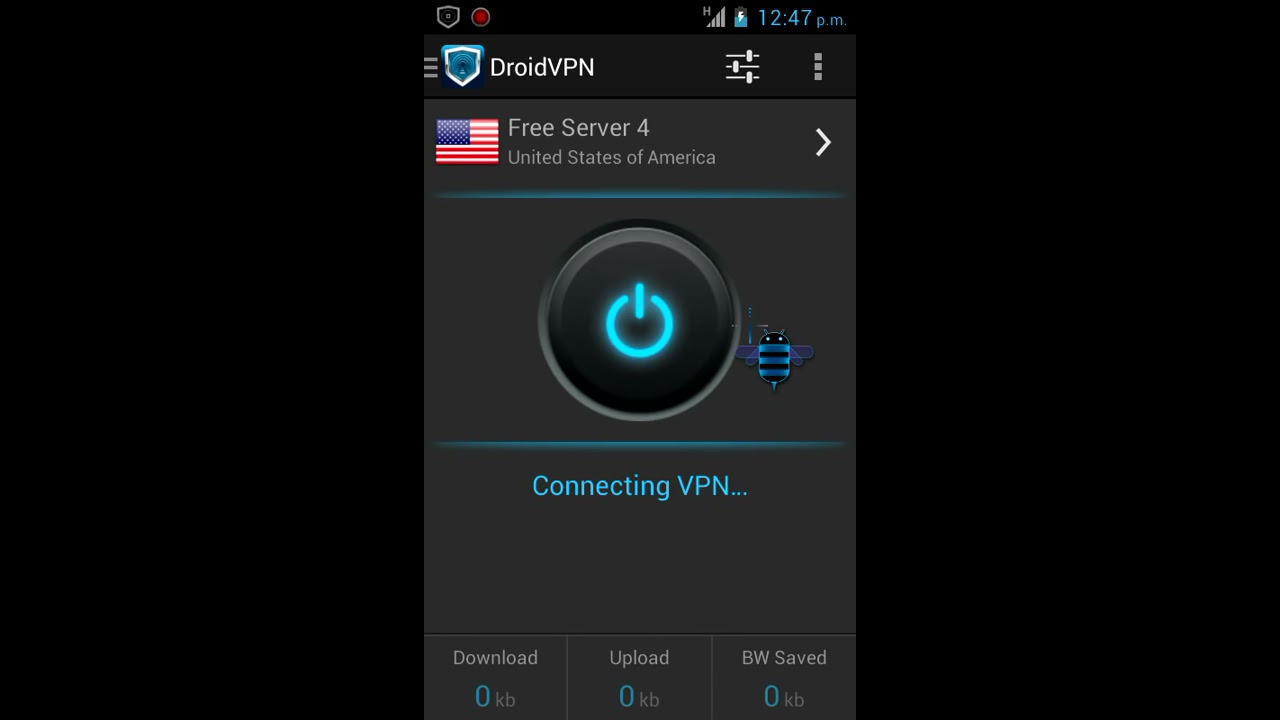Open the settings sliders icon

click(742, 67)
